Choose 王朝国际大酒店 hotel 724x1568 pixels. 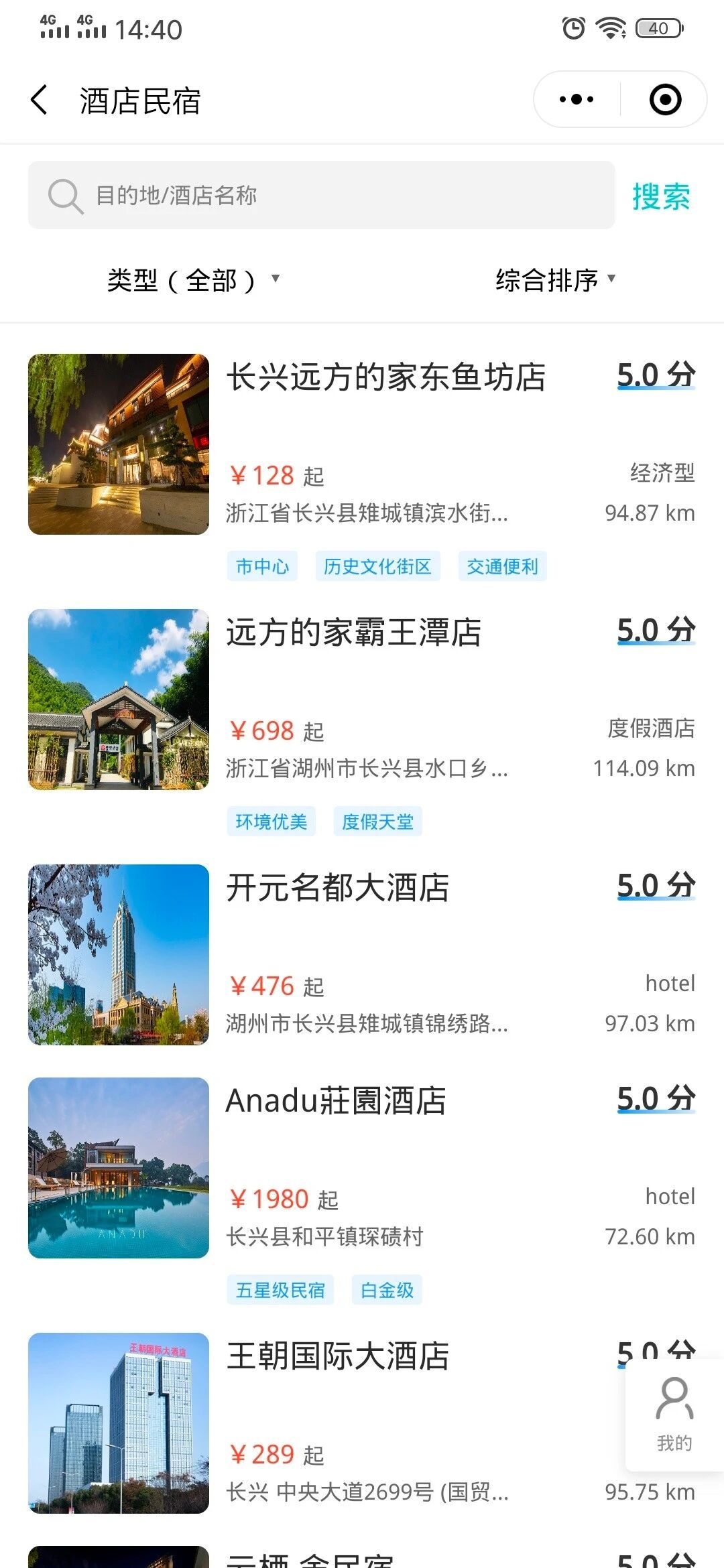tap(338, 1356)
